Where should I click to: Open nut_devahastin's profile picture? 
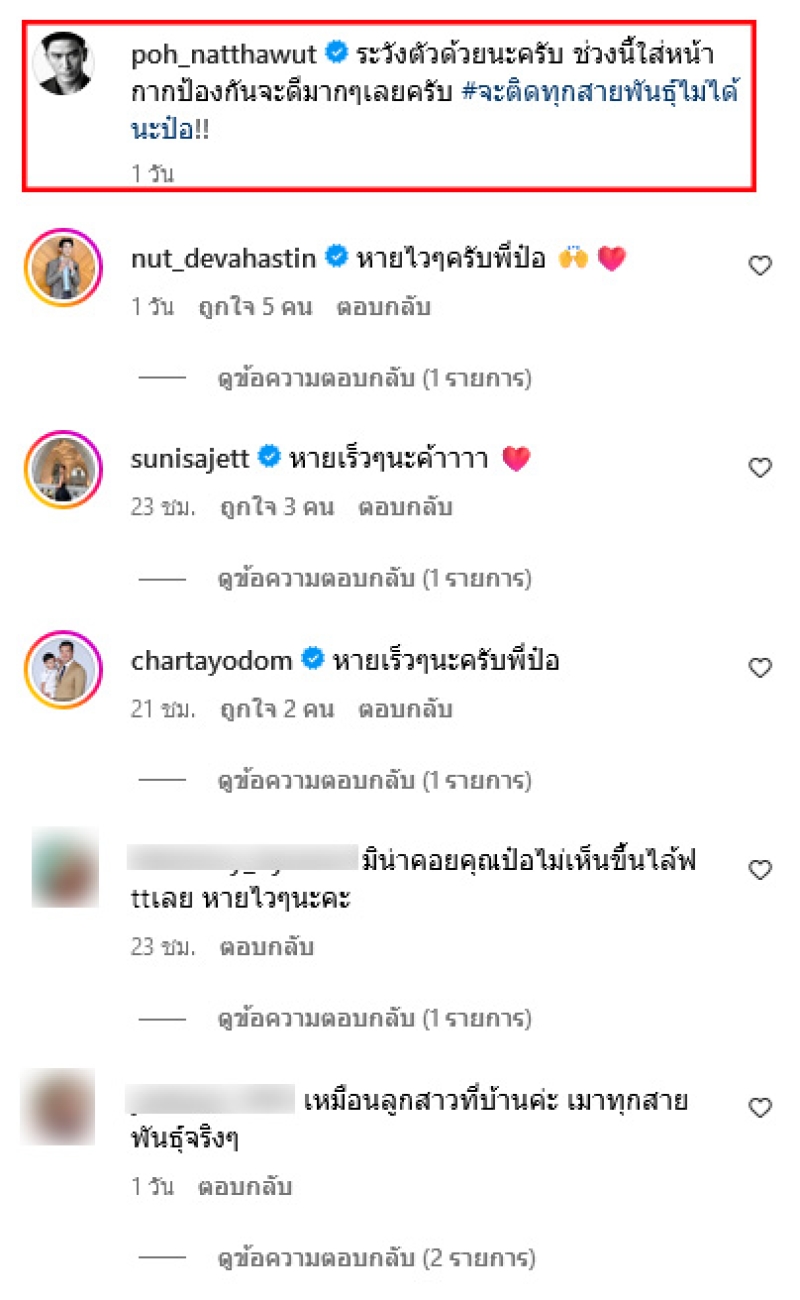63,267
